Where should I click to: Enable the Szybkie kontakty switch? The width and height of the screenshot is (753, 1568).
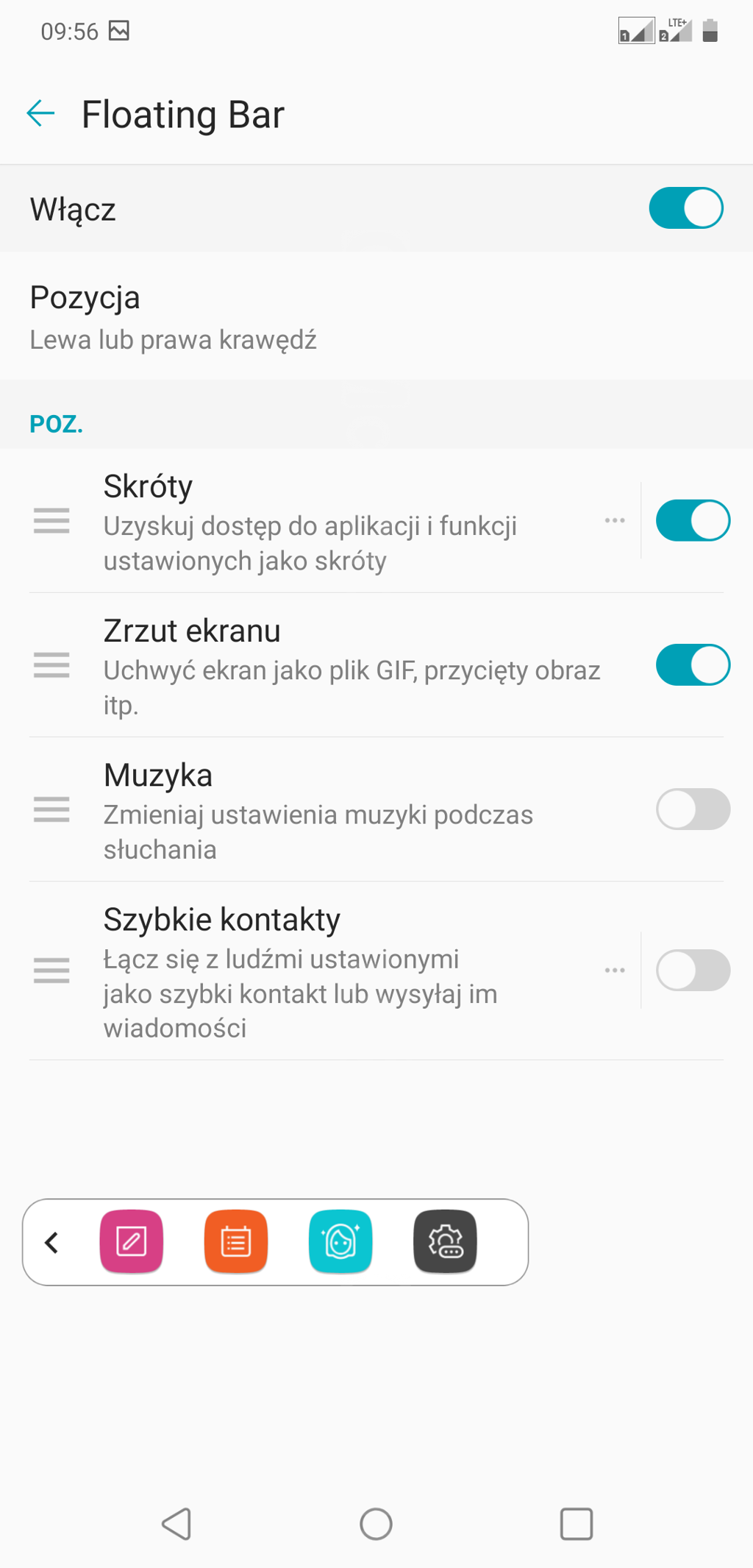click(692, 970)
